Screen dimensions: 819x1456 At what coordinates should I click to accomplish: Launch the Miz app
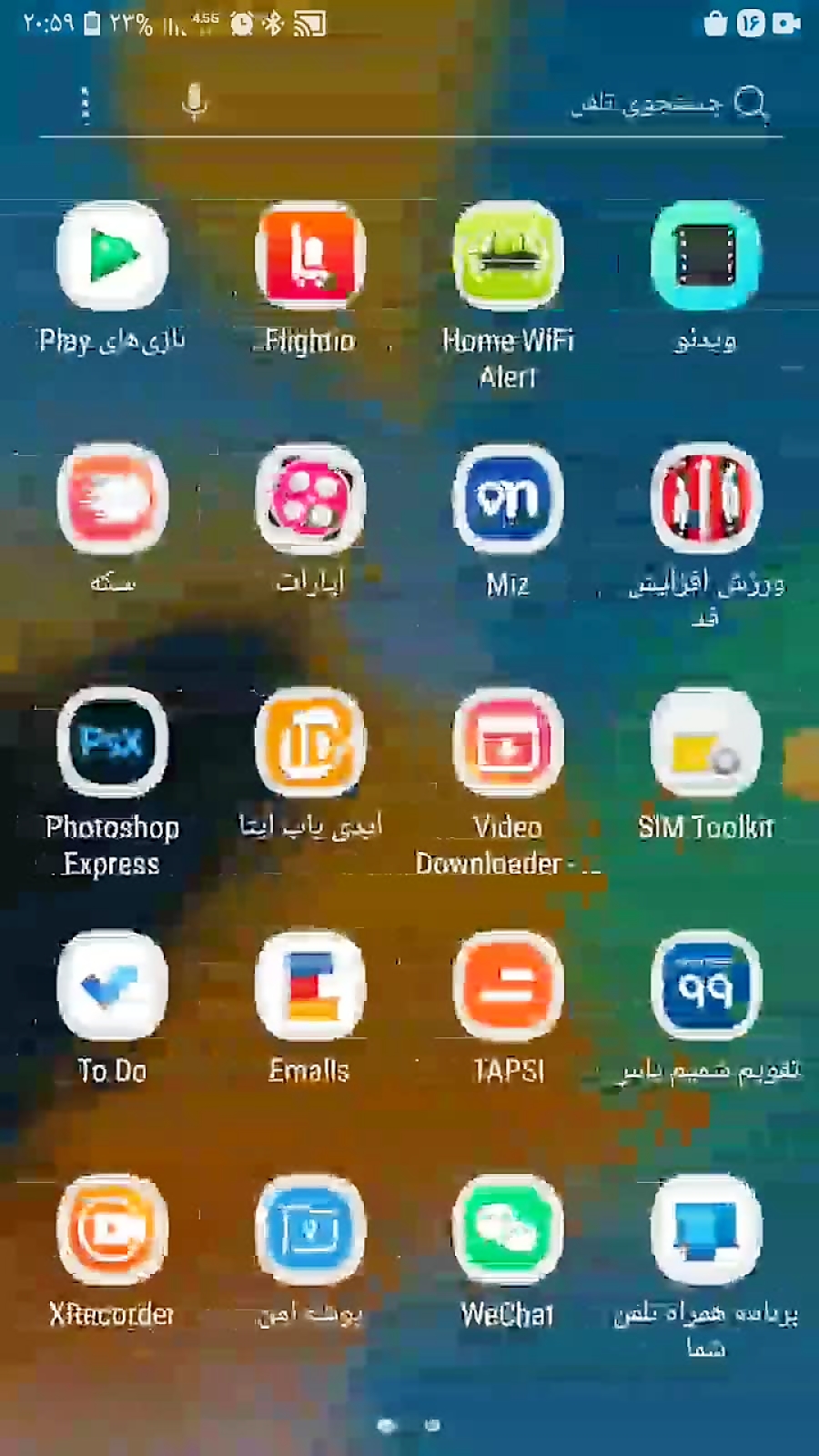pos(508,500)
